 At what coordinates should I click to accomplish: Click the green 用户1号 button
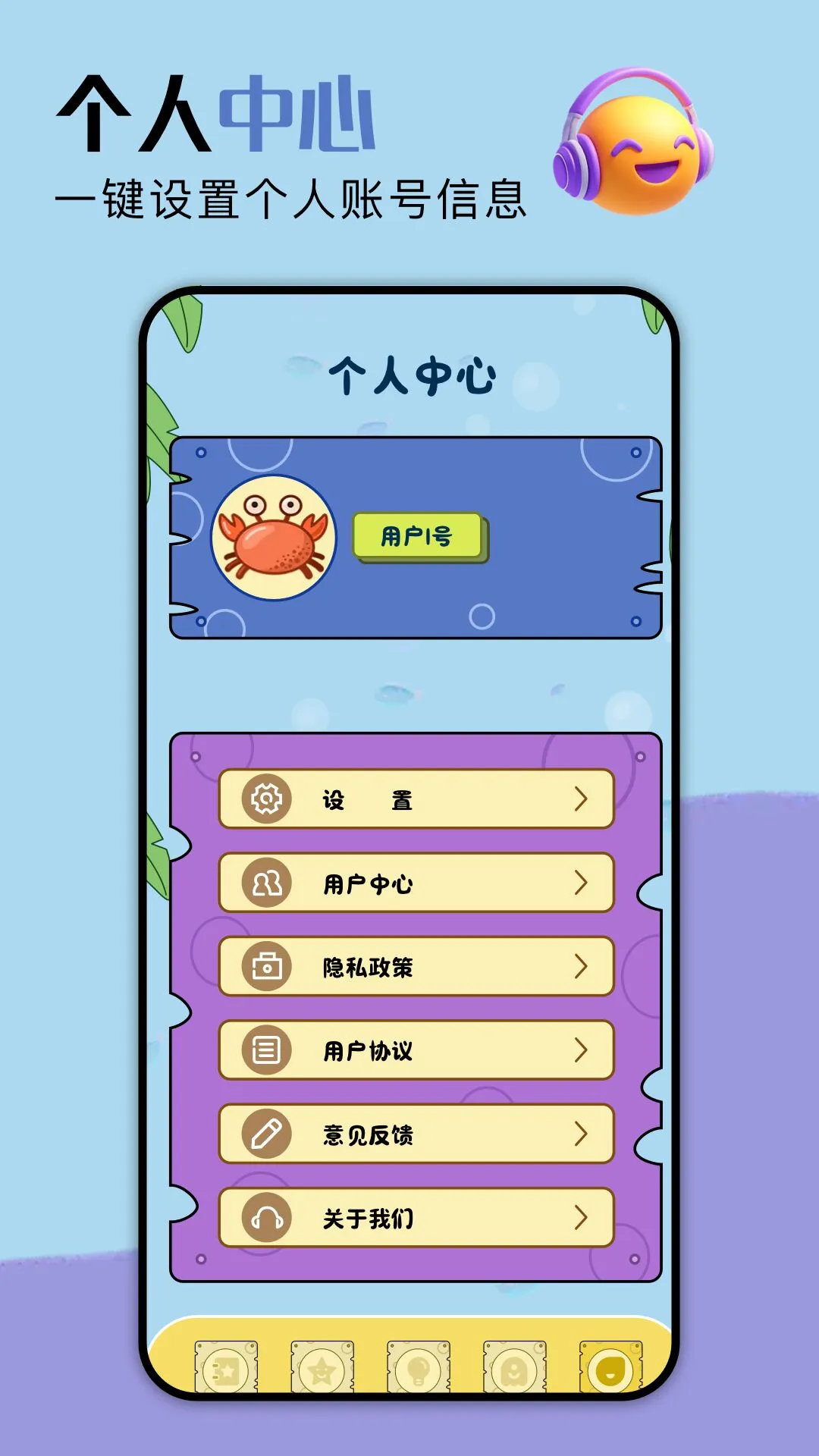pyautogui.click(x=418, y=535)
